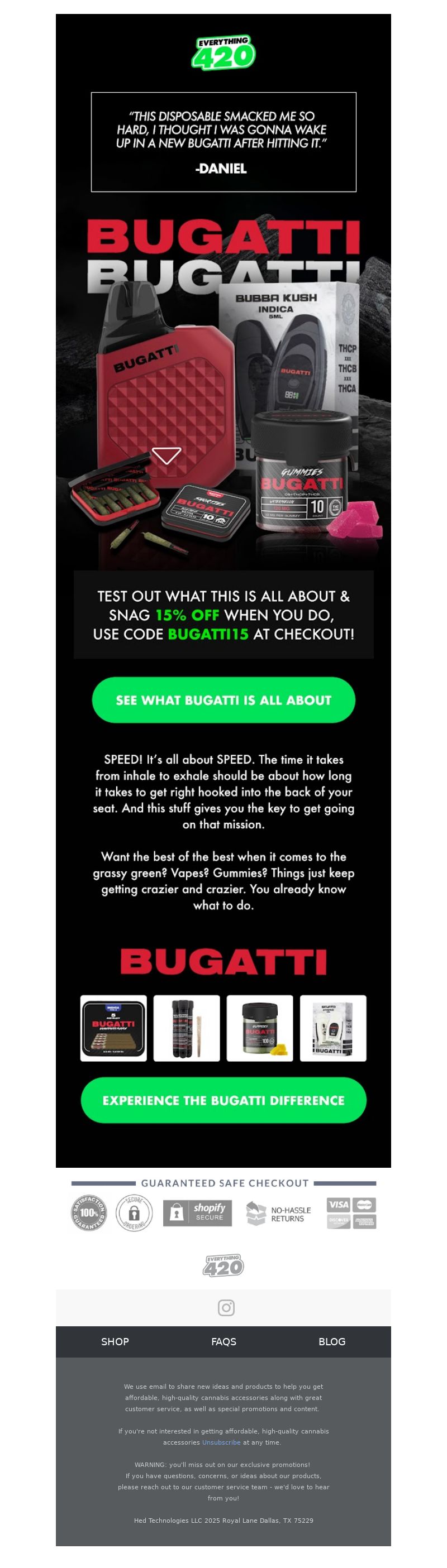This screenshot has width=447, height=1568.
Task: Open the Bugatti pre-roll tin product tile
Action: coord(113,1028)
